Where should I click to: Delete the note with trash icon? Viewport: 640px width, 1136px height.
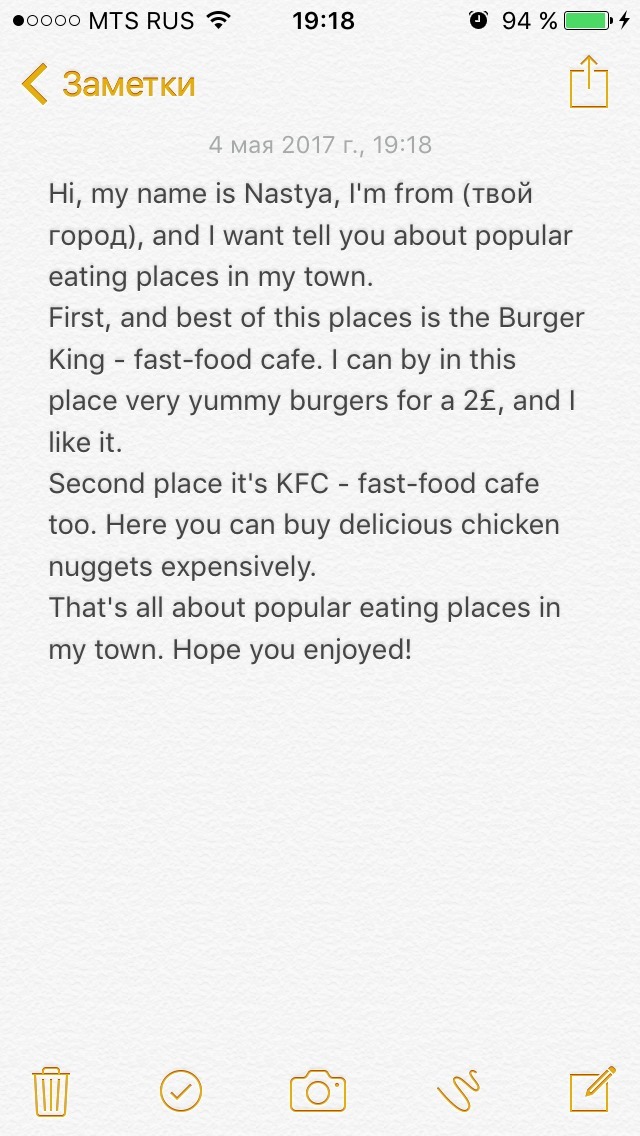(51, 1090)
